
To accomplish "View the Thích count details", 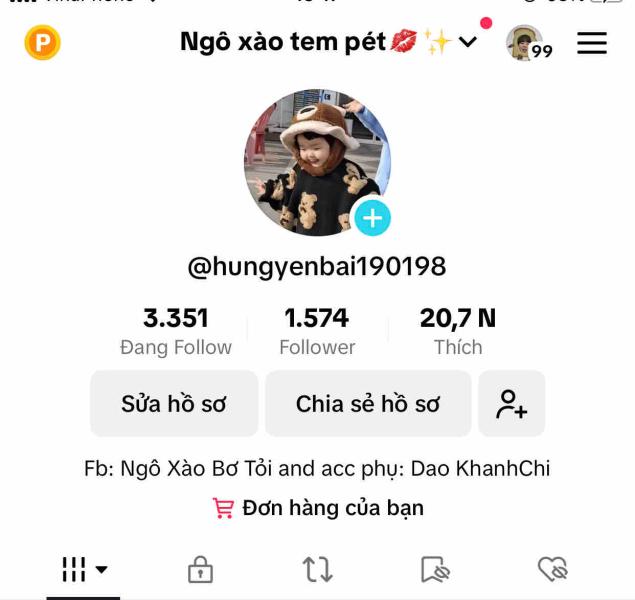I will (458, 331).
